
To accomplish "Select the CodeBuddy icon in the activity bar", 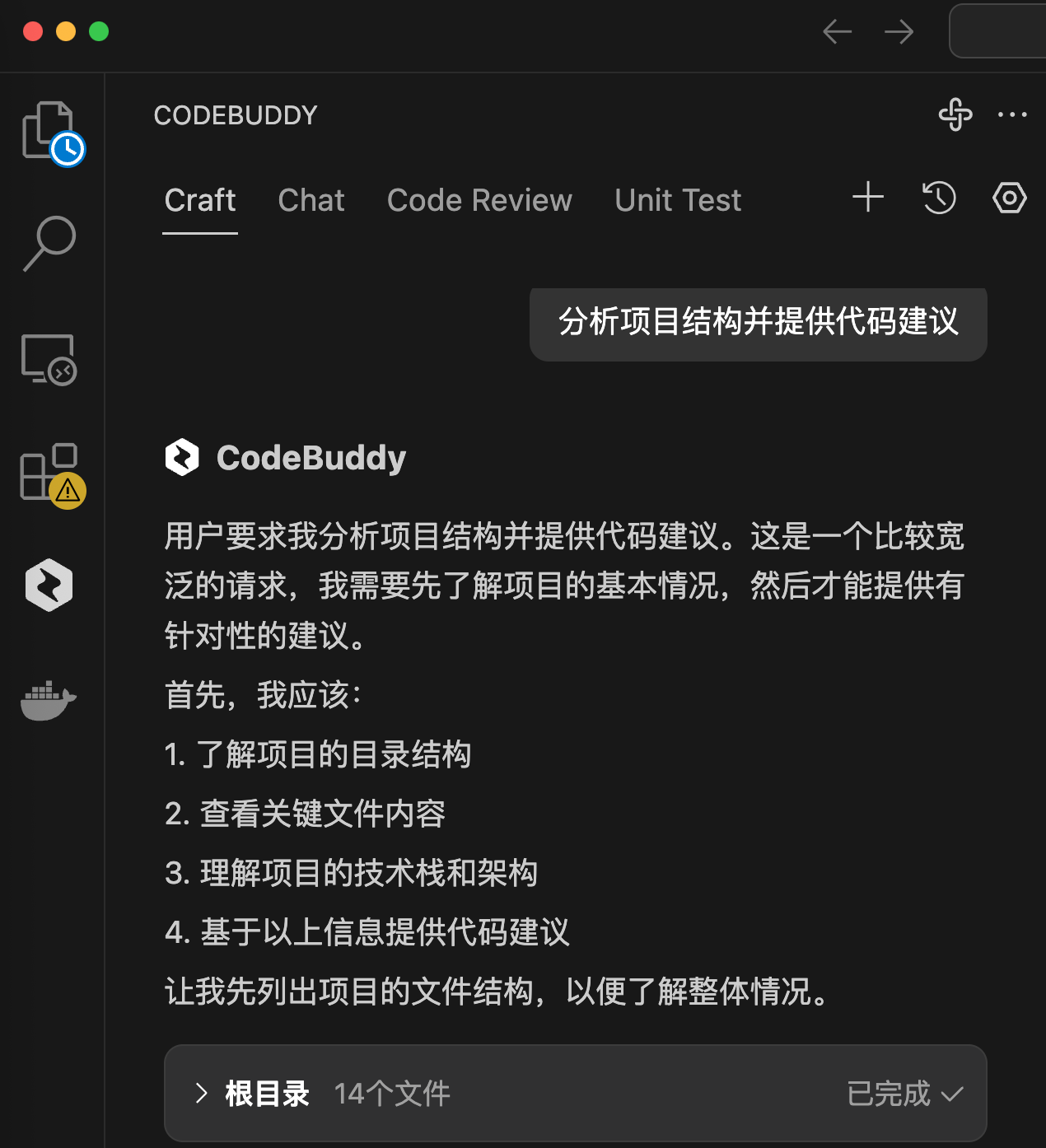I will tap(49, 586).
